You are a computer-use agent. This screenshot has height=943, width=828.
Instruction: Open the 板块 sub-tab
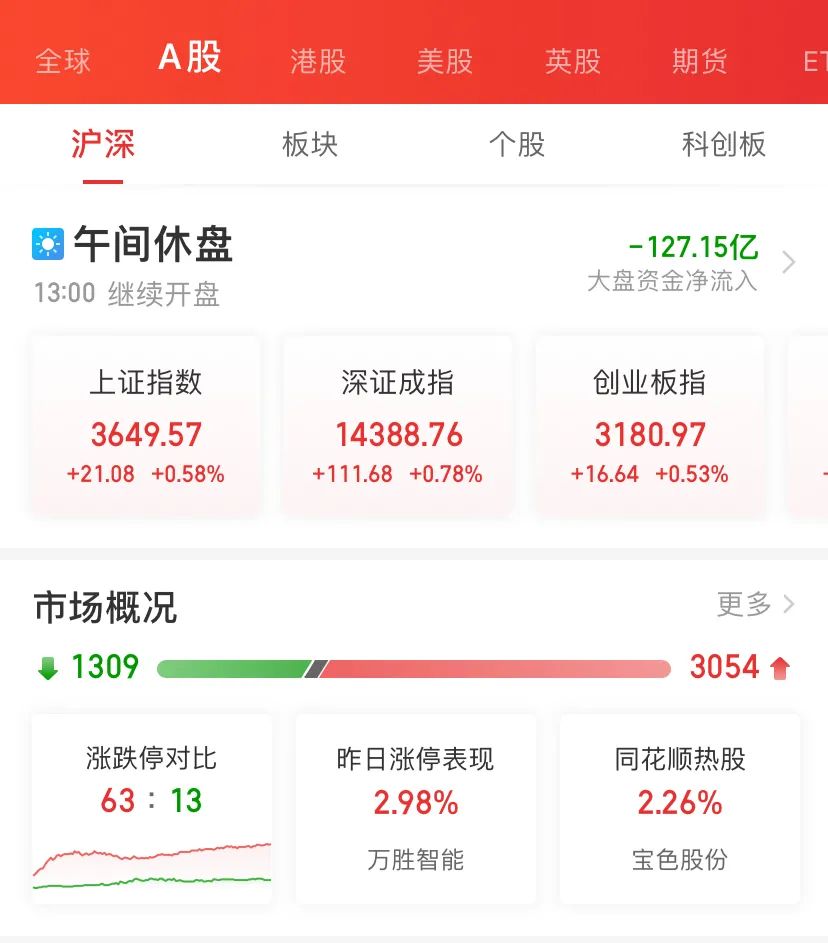(310, 145)
